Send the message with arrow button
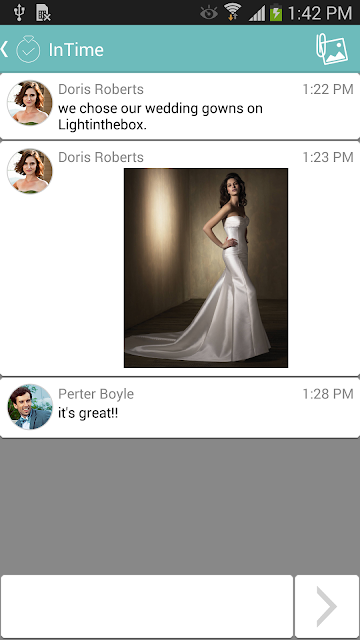Image resolution: width=360 pixels, height=640 pixels. pyautogui.click(x=327, y=606)
